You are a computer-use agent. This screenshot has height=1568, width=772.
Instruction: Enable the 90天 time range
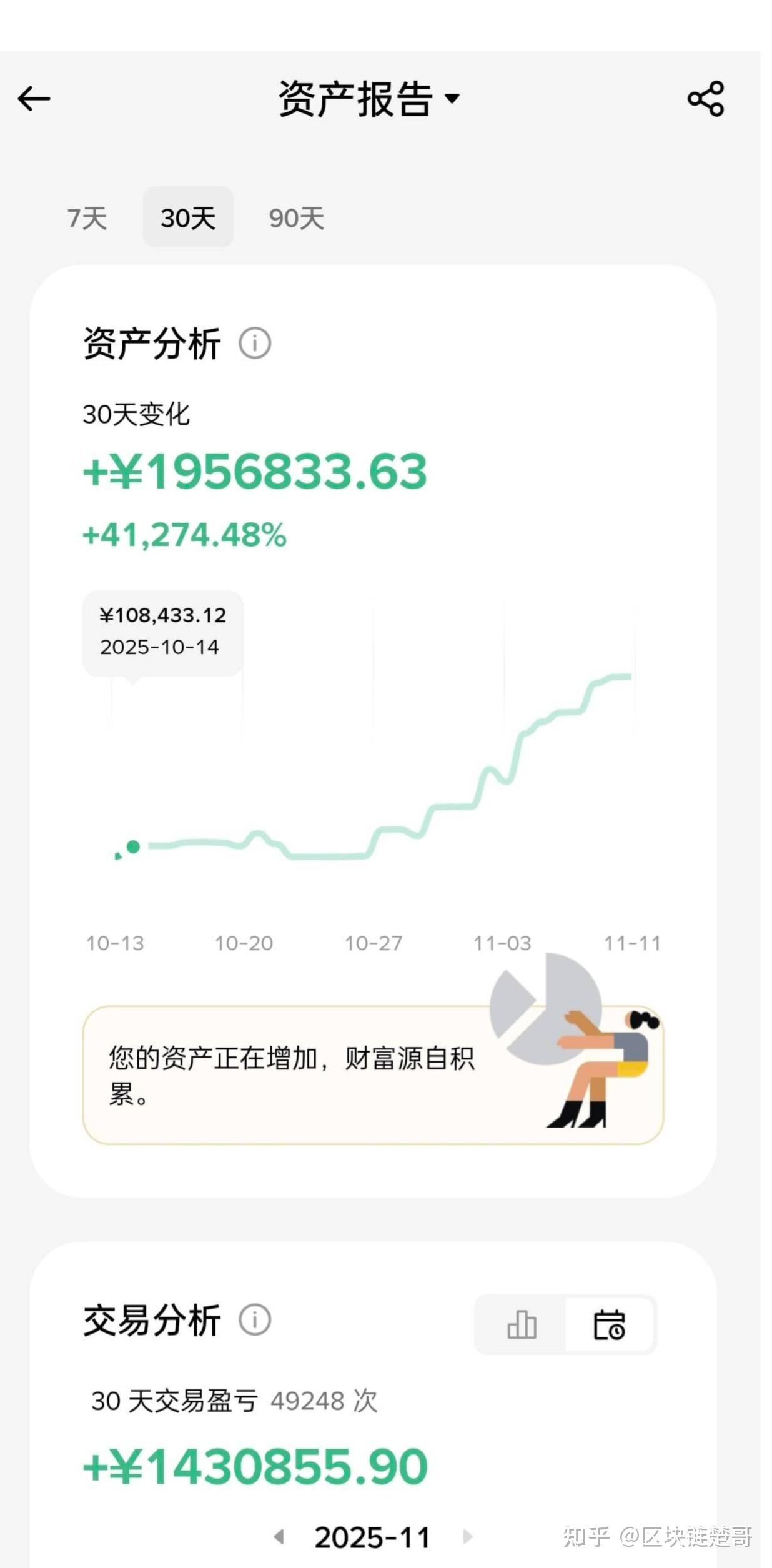297,217
